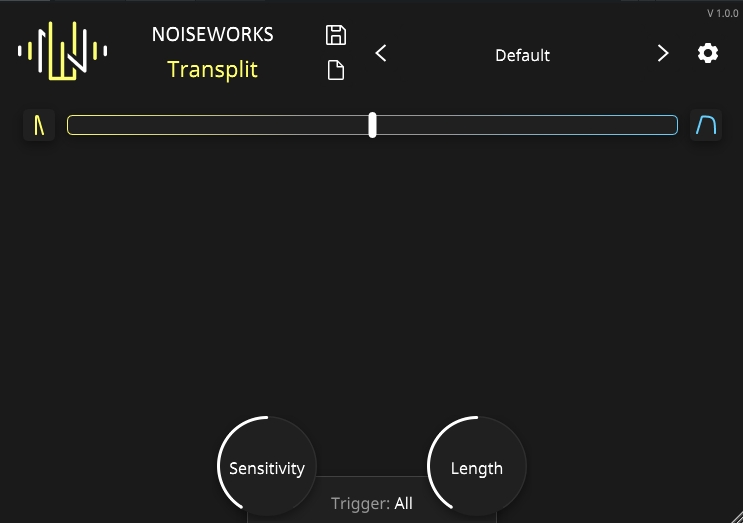The image size is (743, 523).
Task: Go to the next preset
Action: [663, 54]
